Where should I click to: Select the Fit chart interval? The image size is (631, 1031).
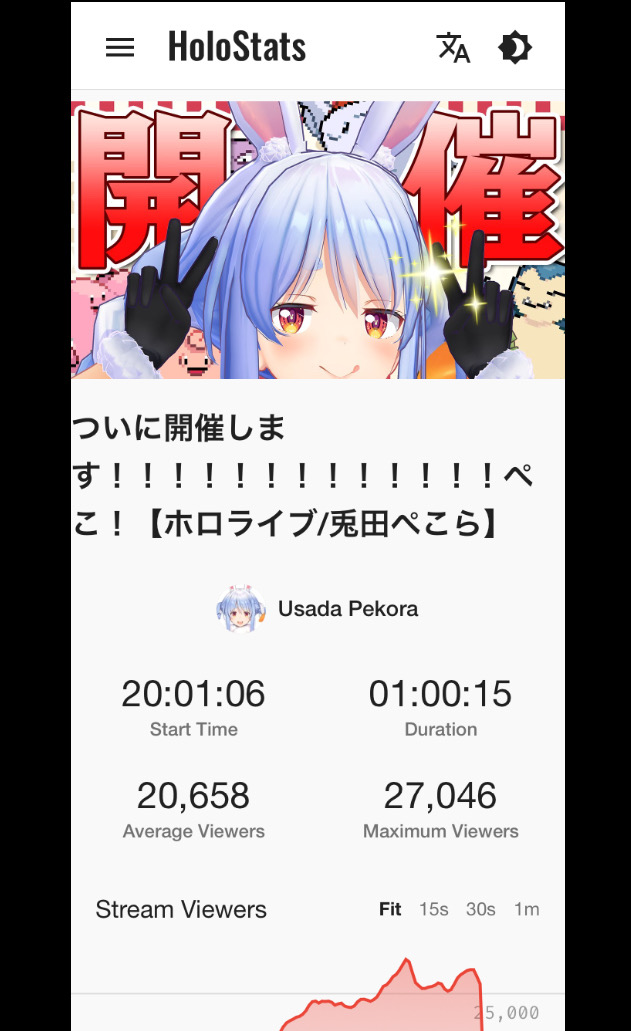pos(390,909)
